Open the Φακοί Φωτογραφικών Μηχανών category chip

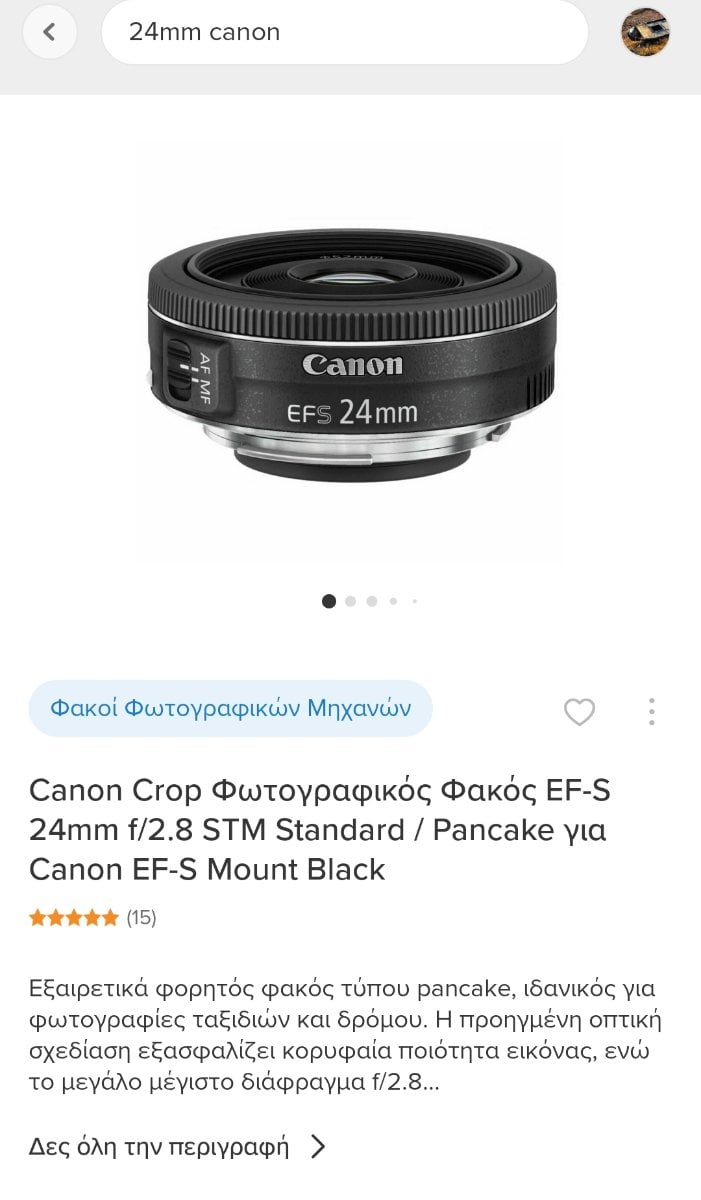231,709
